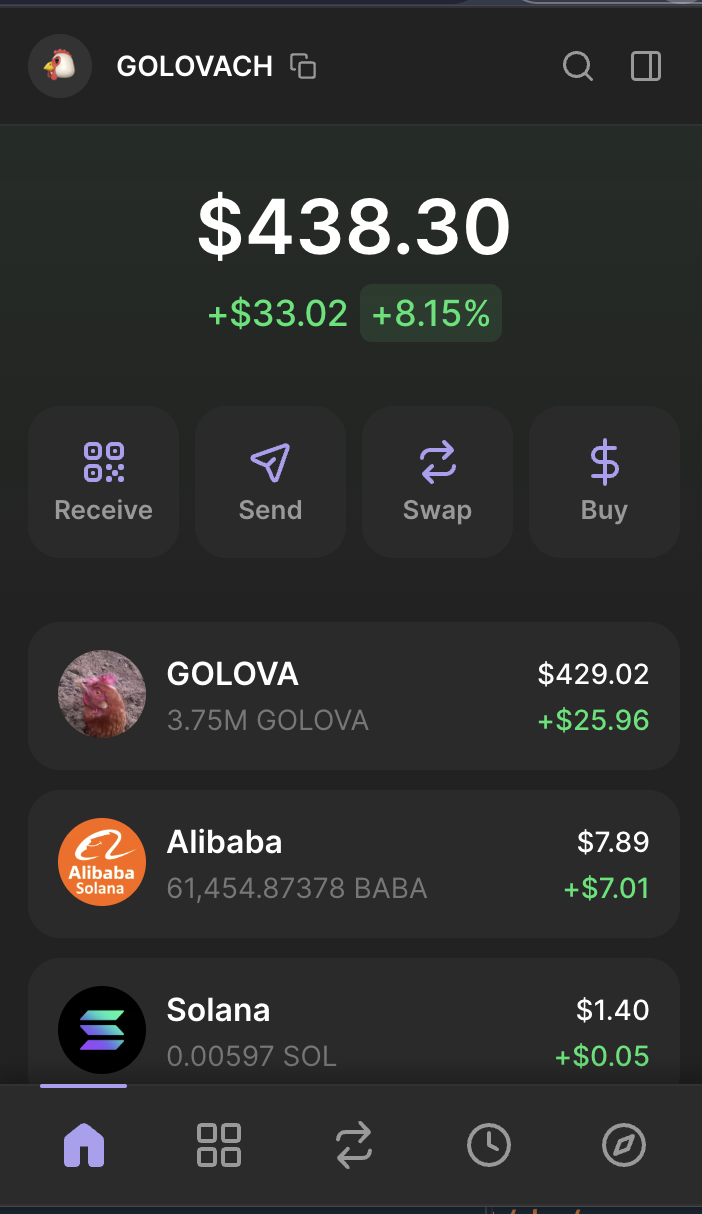
Task: Switch to the activity history tab
Action: pyautogui.click(x=489, y=1145)
